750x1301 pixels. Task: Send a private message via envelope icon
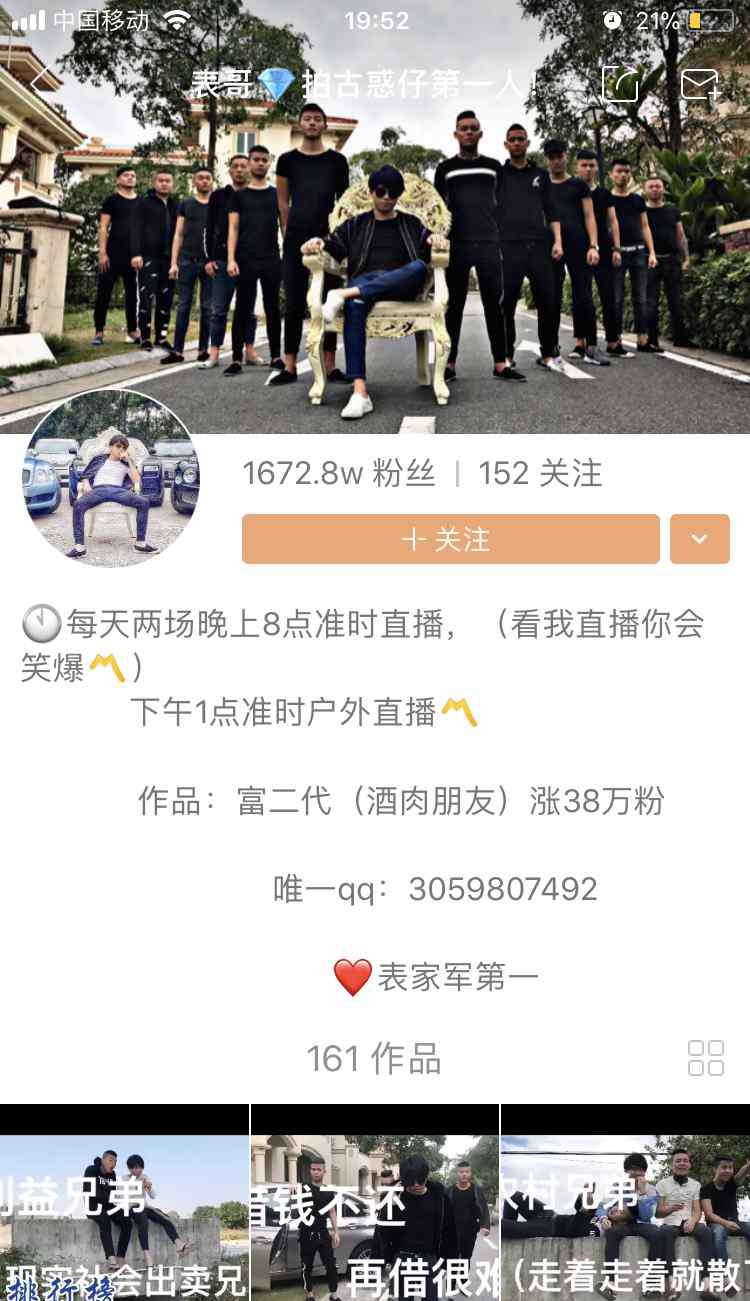coord(700,84)
